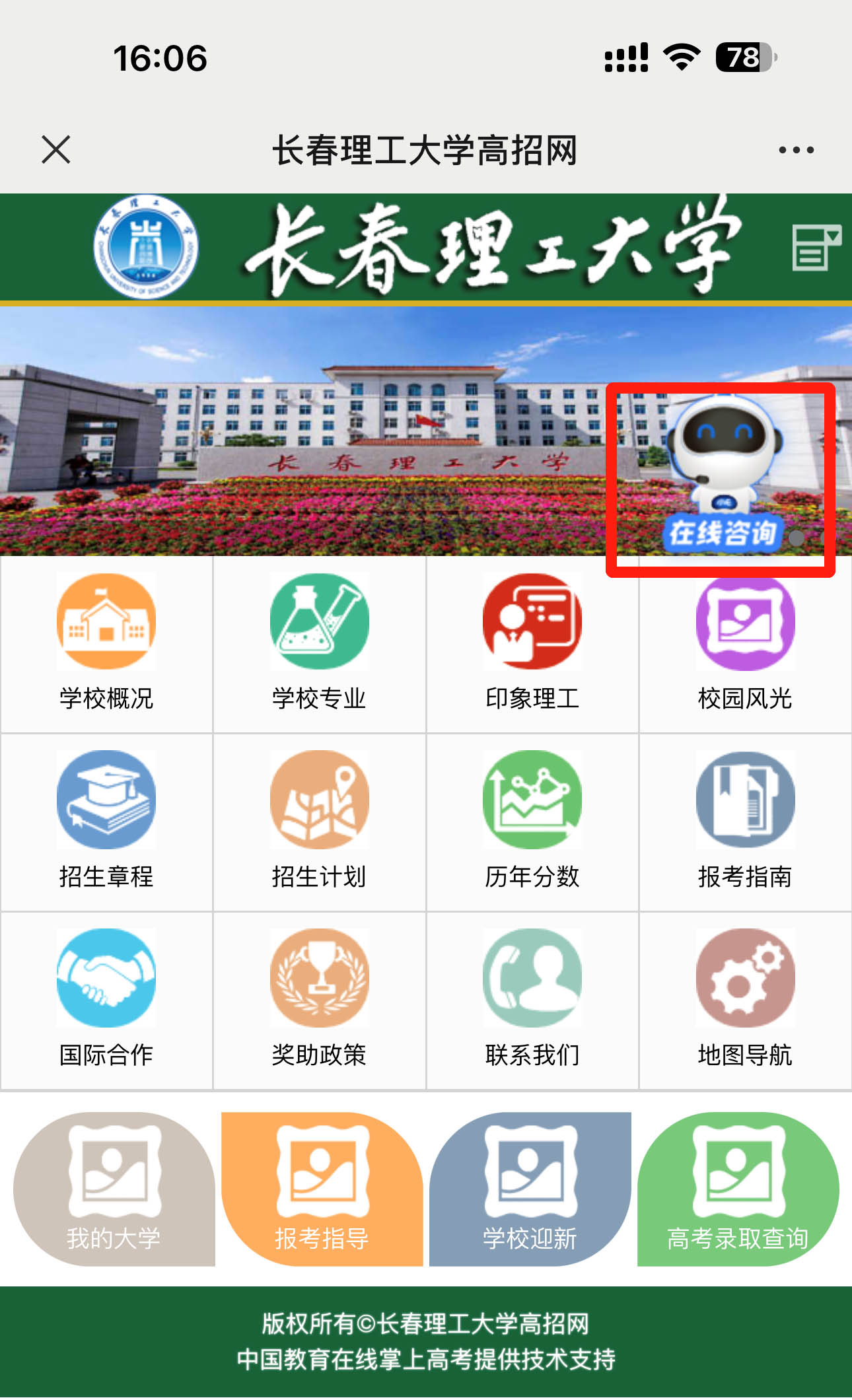
Task: Open the three-dot overflow menu
Action: pyautogui.click(x=796, y=150)
